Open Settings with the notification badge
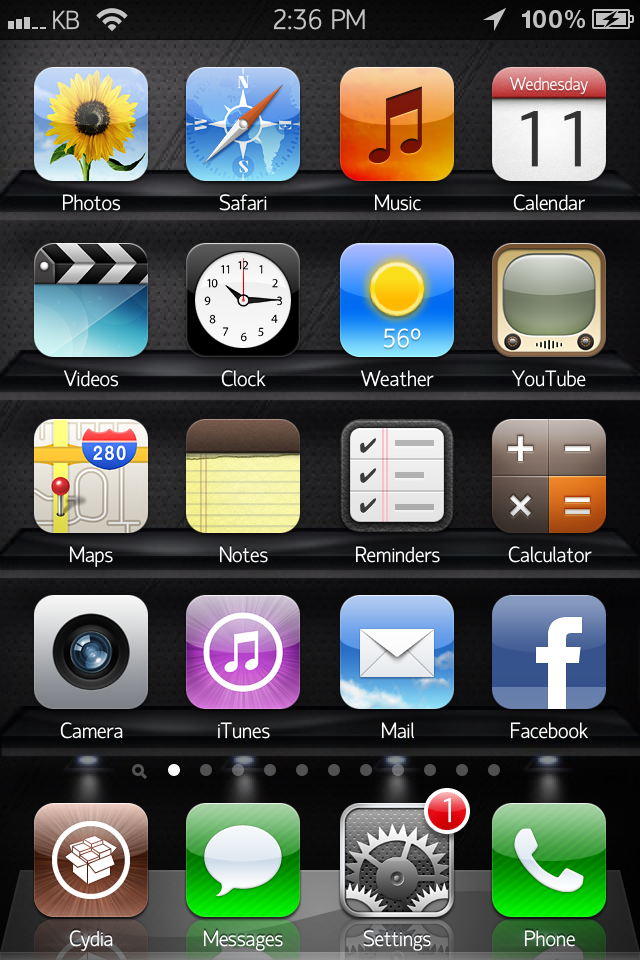Viewport: 640px width, 960px height. 397,861
